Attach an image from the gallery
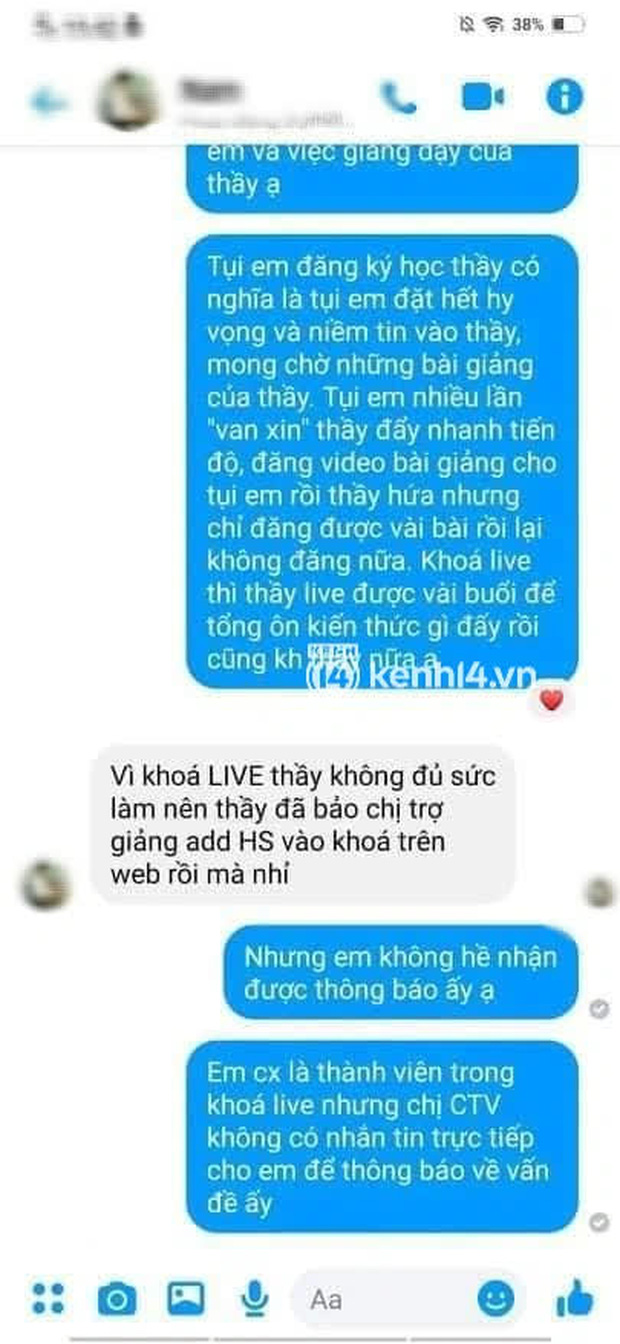The width and height of the screenshot is (620, 1344). coord(186,1298)
